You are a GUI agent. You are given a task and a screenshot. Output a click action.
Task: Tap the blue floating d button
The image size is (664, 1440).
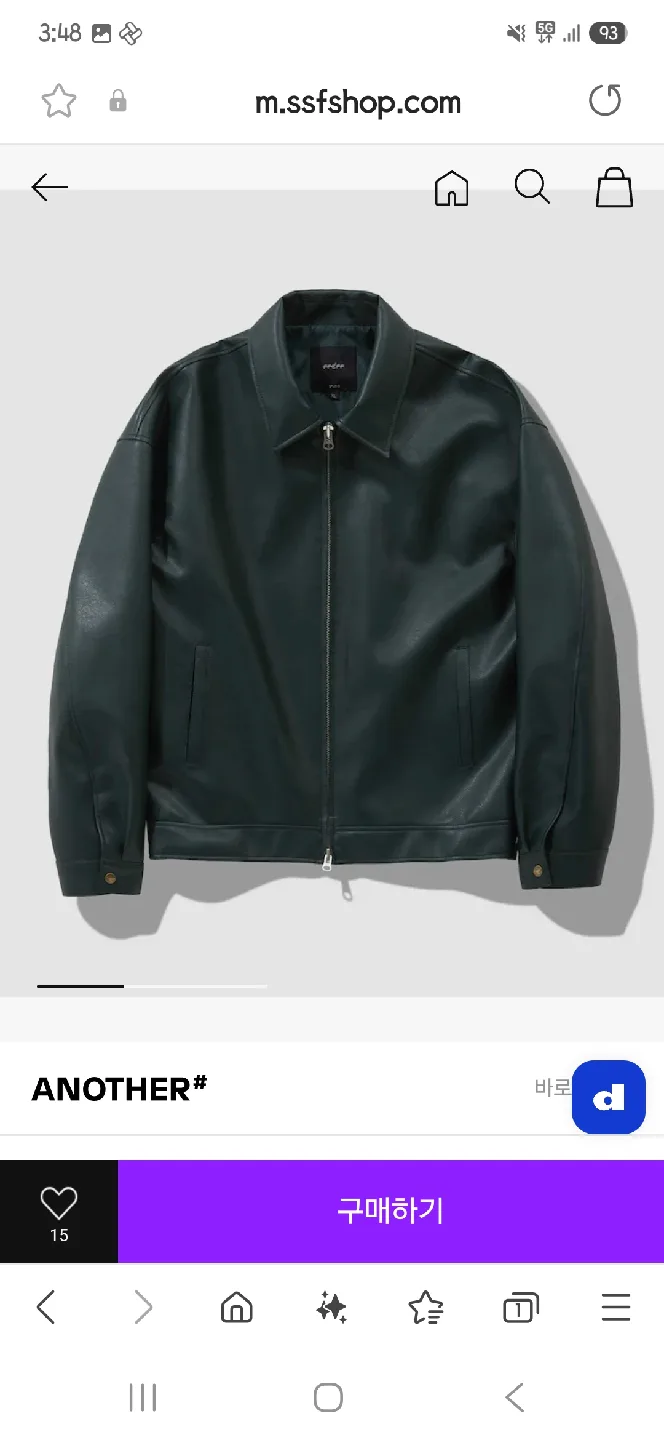click(x=608, y=1097)
